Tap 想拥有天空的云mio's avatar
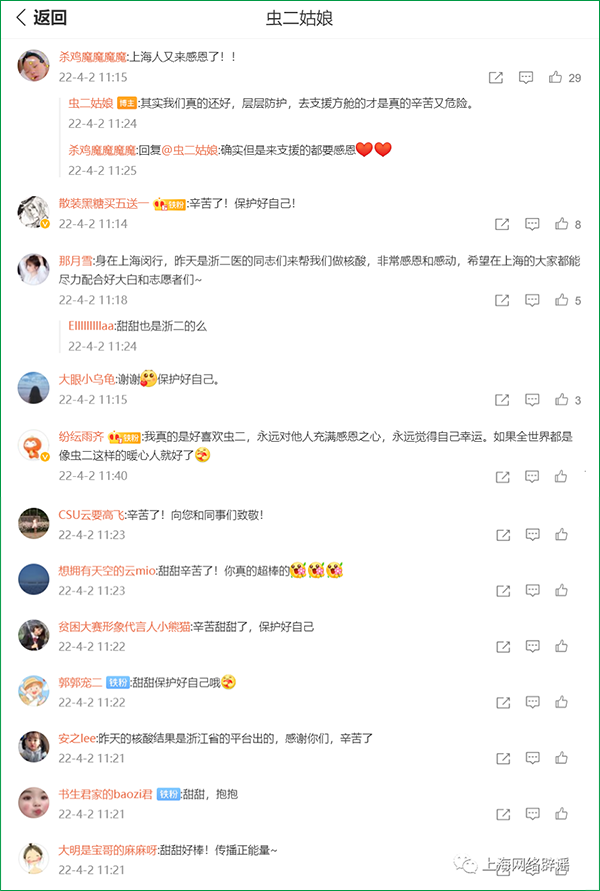The width and height of the screenshot is (600, 891). (x=35, y=578)
